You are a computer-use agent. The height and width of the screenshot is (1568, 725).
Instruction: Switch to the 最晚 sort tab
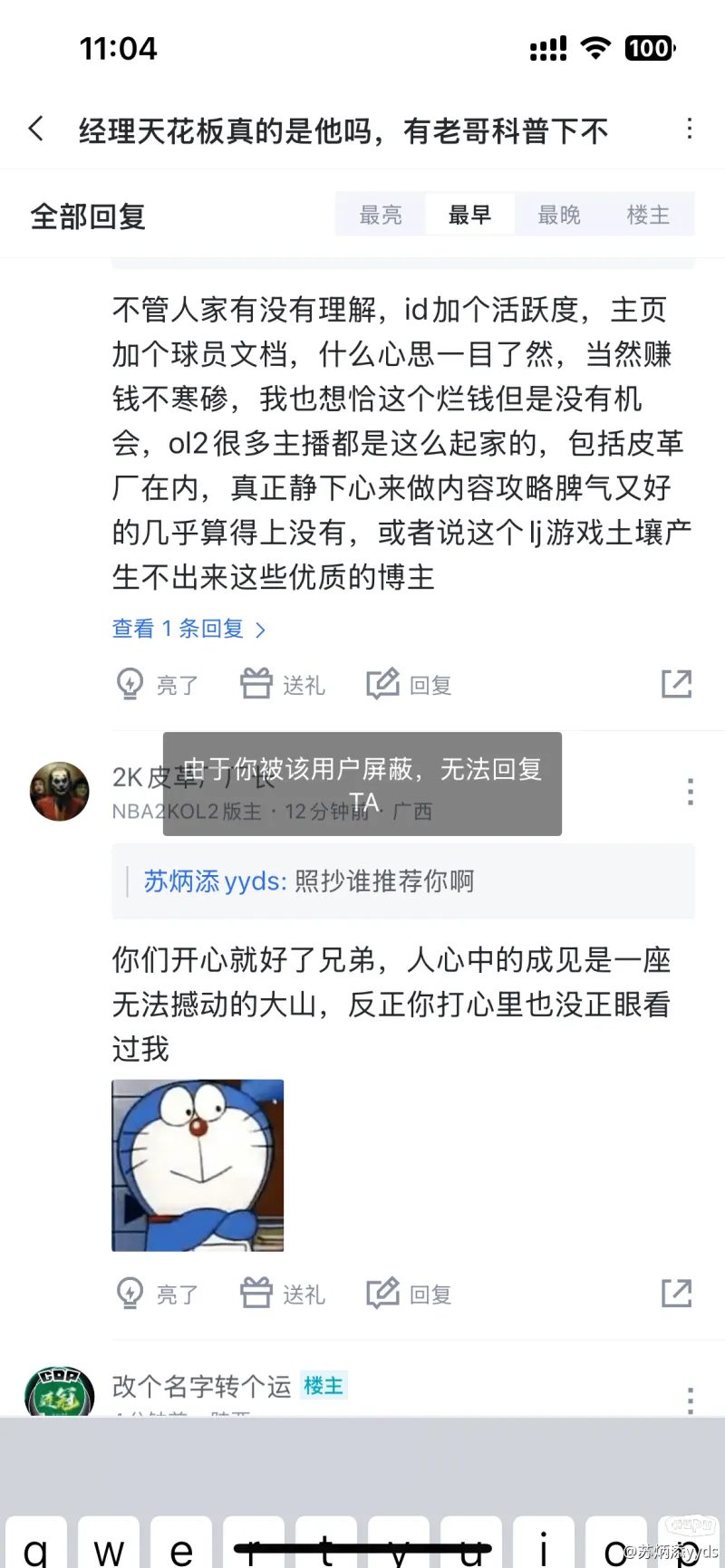click(559, 215)
